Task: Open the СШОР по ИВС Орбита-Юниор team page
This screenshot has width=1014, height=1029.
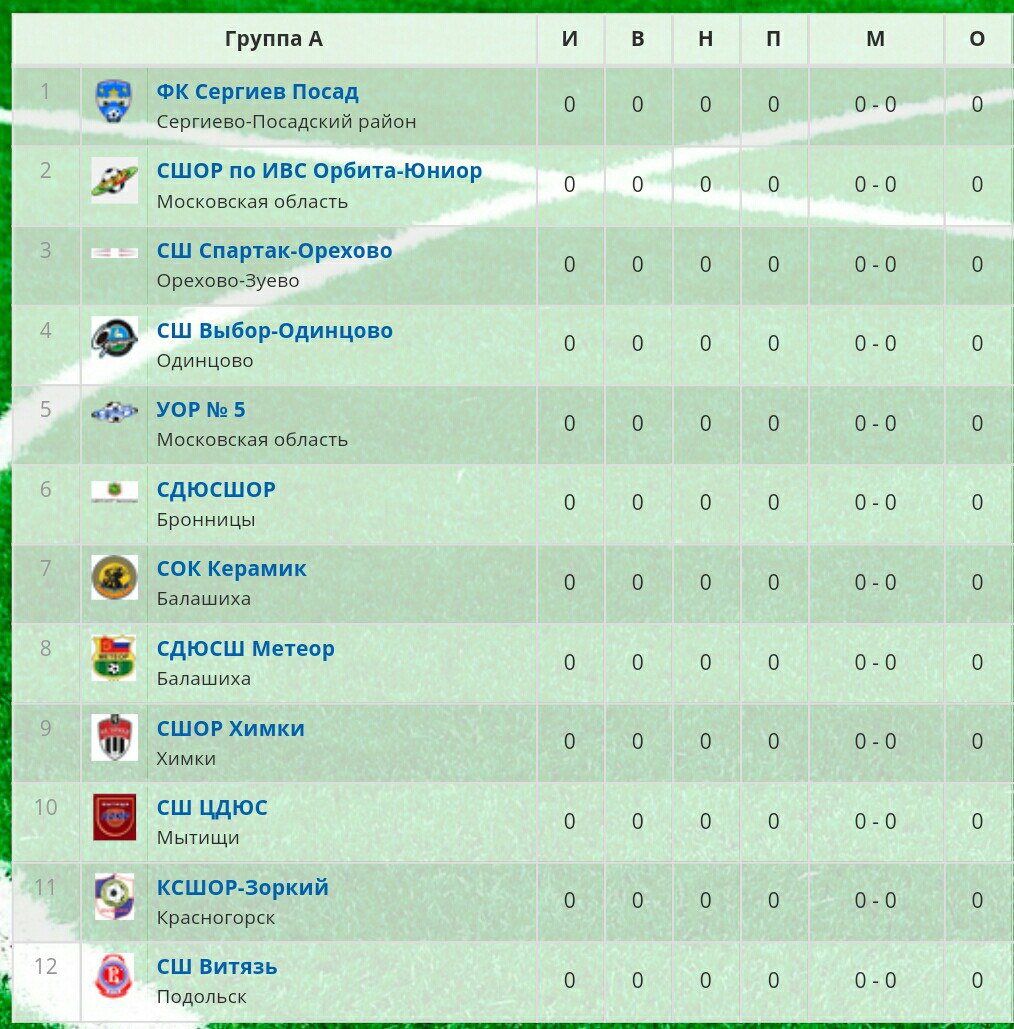Action: pyautogui.click(x=319, y=171)
